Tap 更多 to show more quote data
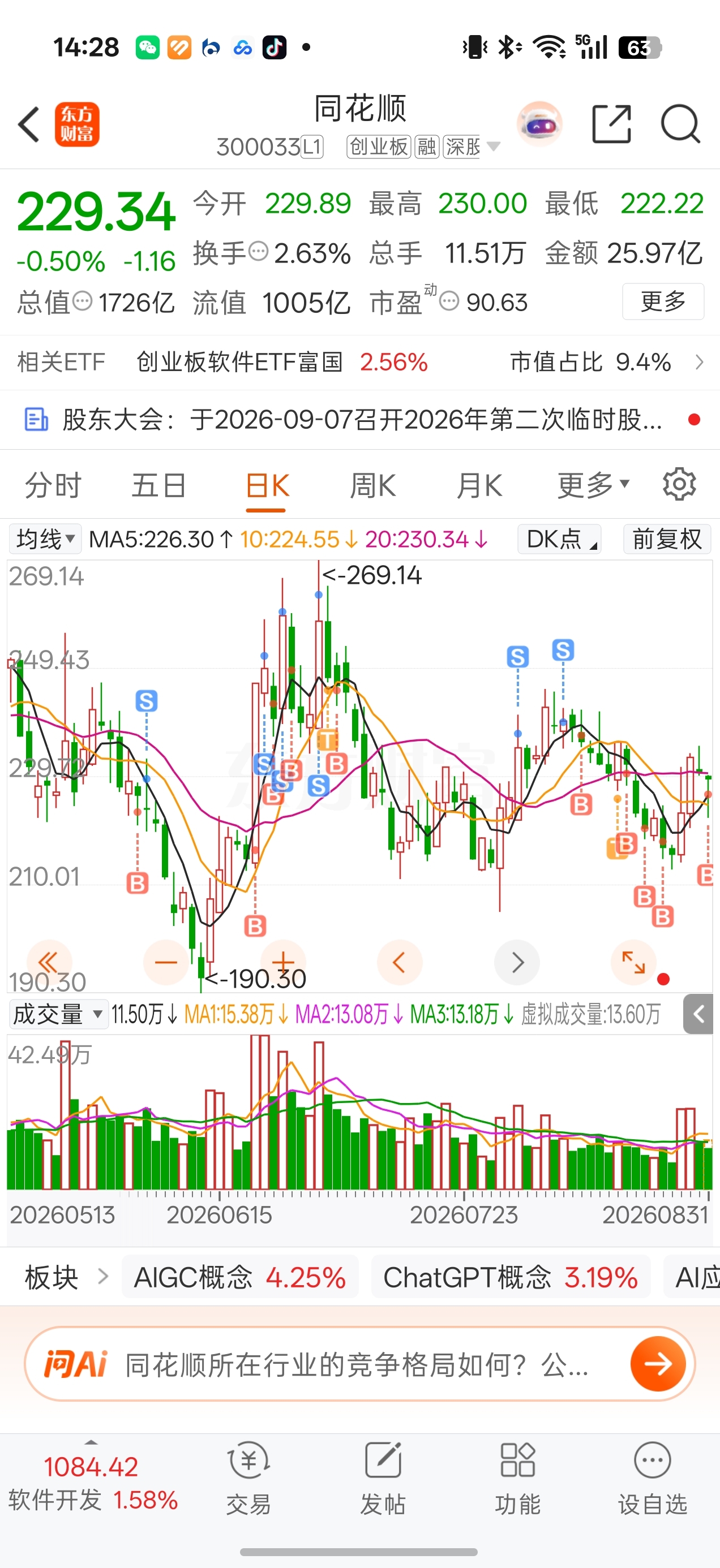Viewport: 720px width, 1568px height. 663,301
